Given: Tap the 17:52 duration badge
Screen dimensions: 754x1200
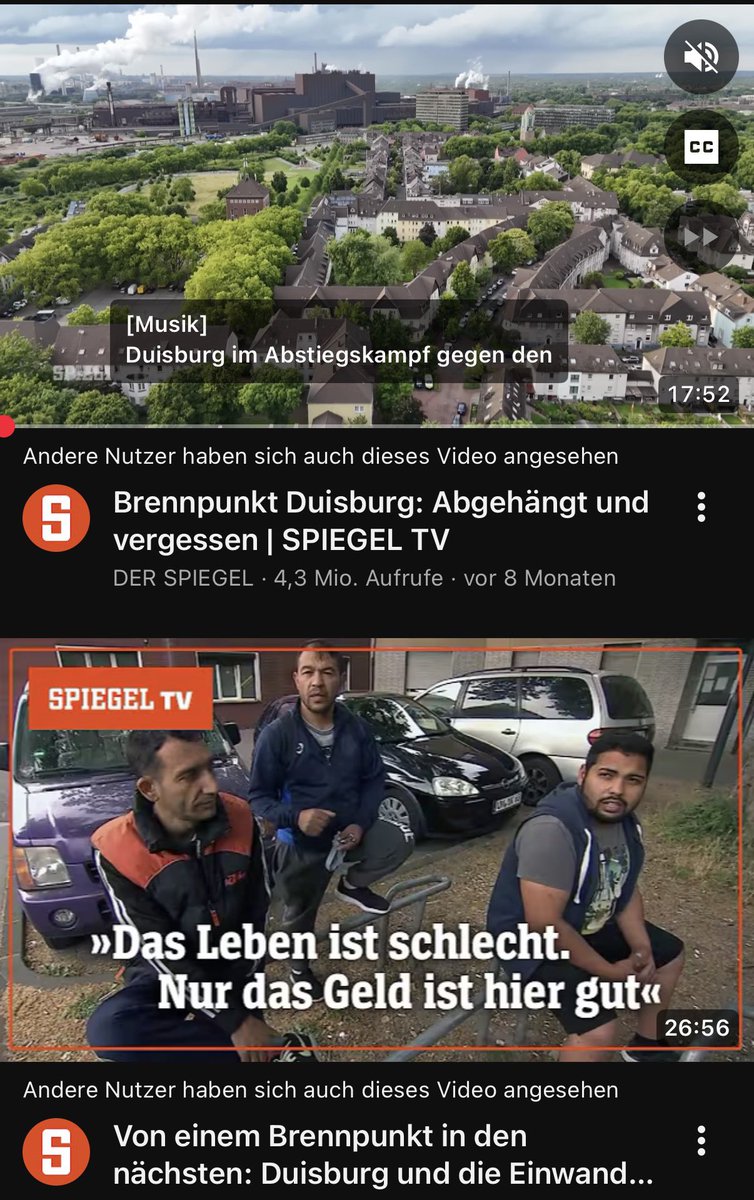Looking at the screenshot, I should click(702, 394).
